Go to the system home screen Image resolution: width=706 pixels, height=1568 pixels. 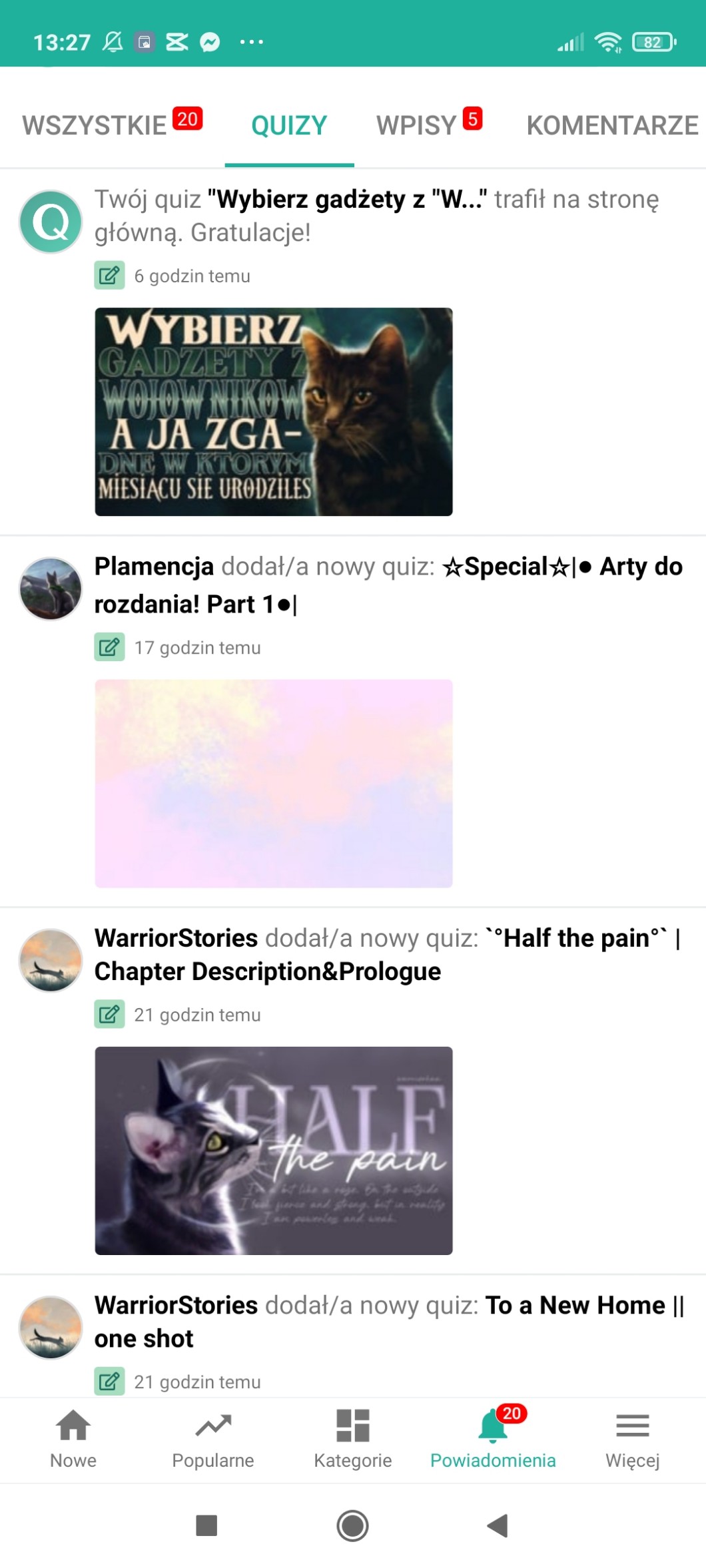(352, 1525)
